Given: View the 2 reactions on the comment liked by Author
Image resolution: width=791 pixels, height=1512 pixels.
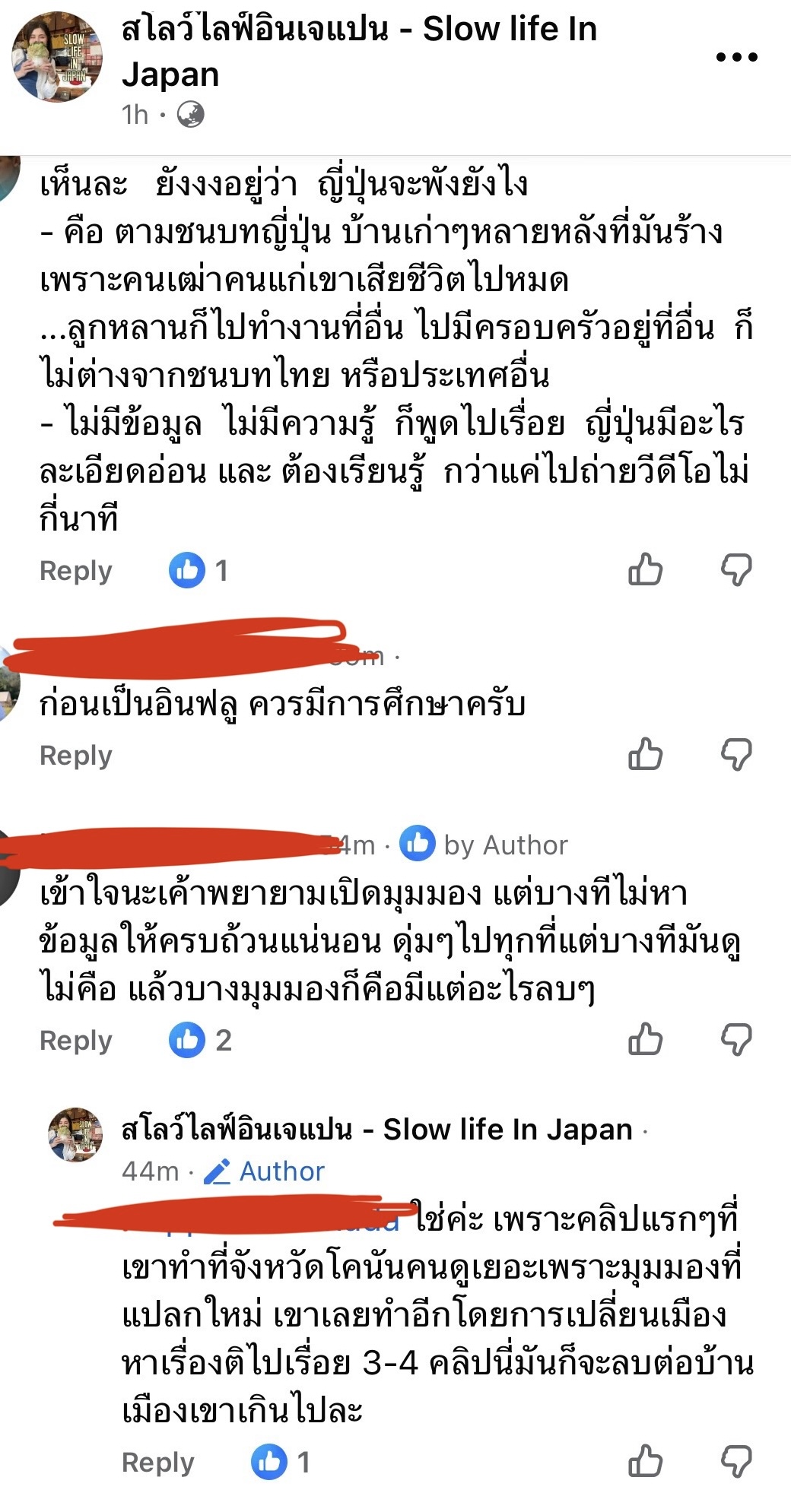Looking at the screenshot, I should click(199, 1040).
